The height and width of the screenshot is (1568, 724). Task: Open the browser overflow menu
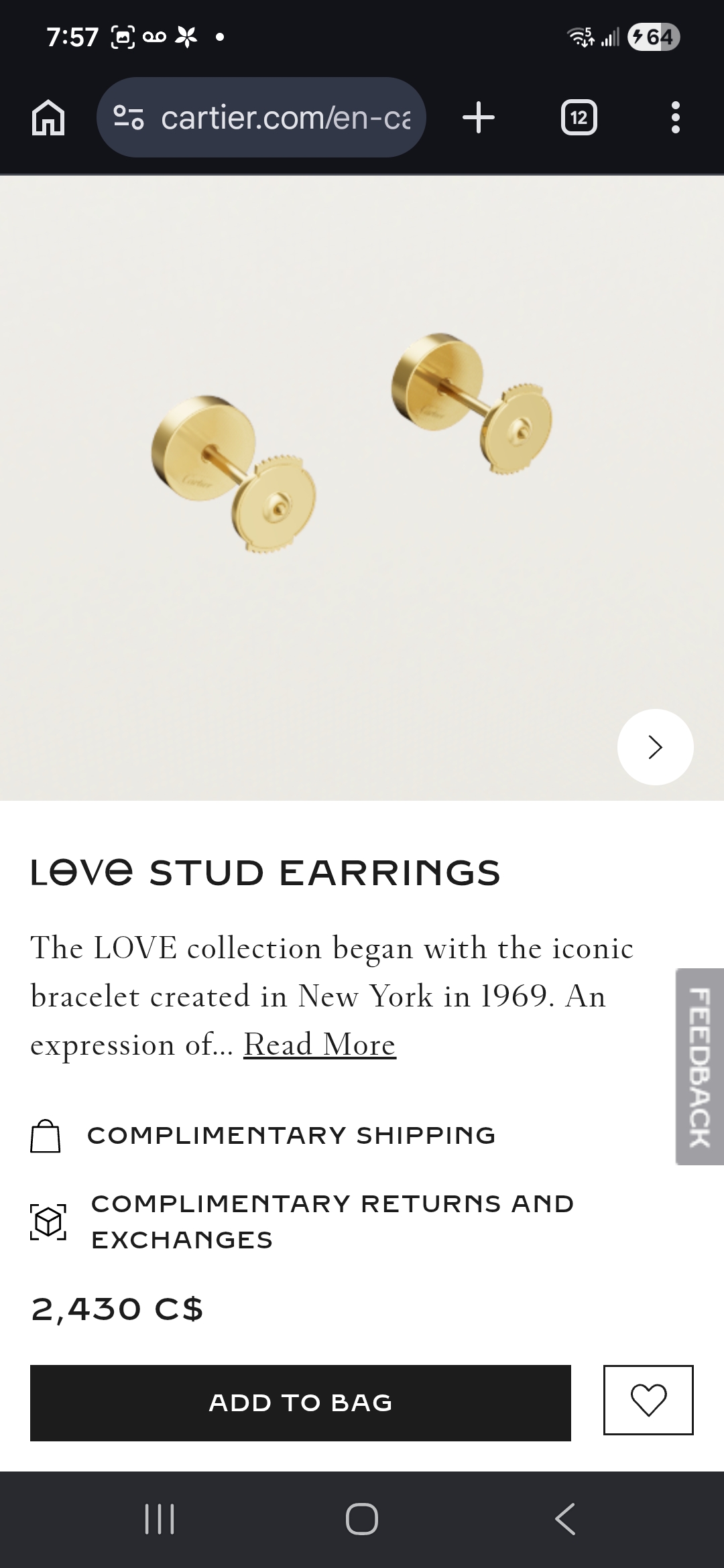pos(675,118)
